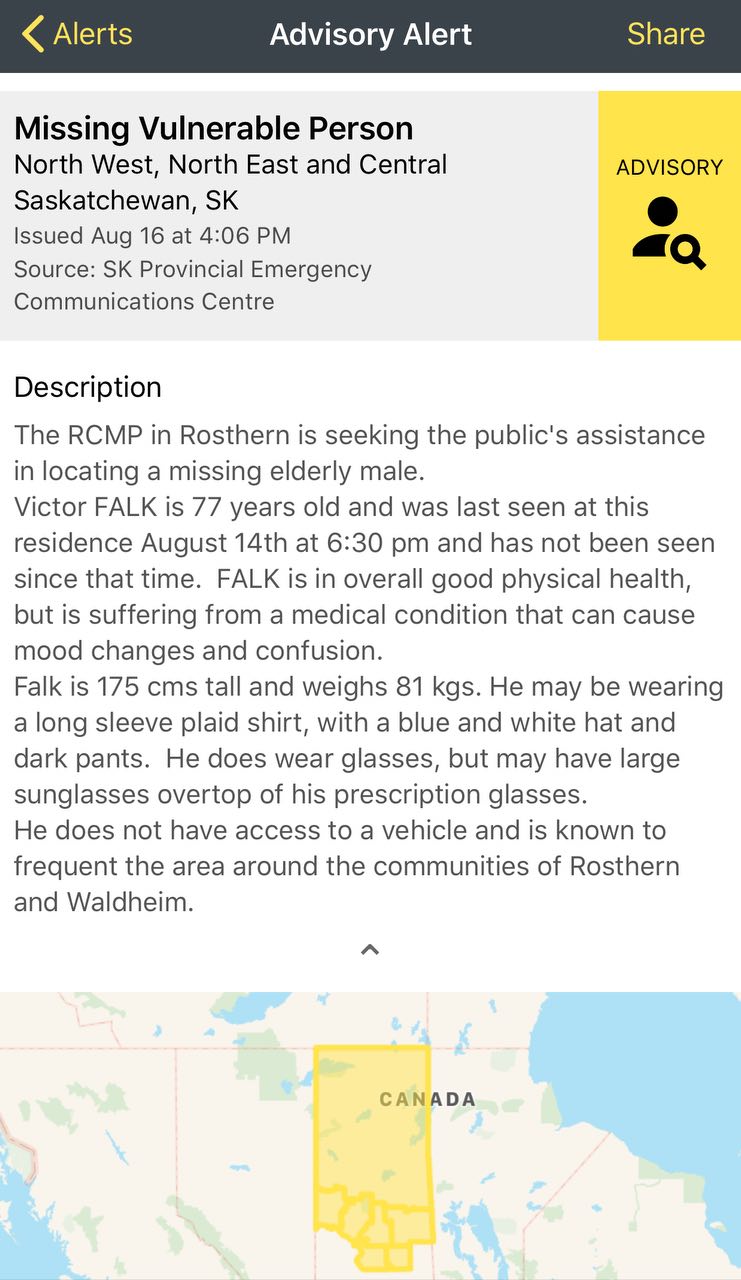Share this advisory alert
Viewport: 741px width, 1280px height.
click(x=665, y=34)
